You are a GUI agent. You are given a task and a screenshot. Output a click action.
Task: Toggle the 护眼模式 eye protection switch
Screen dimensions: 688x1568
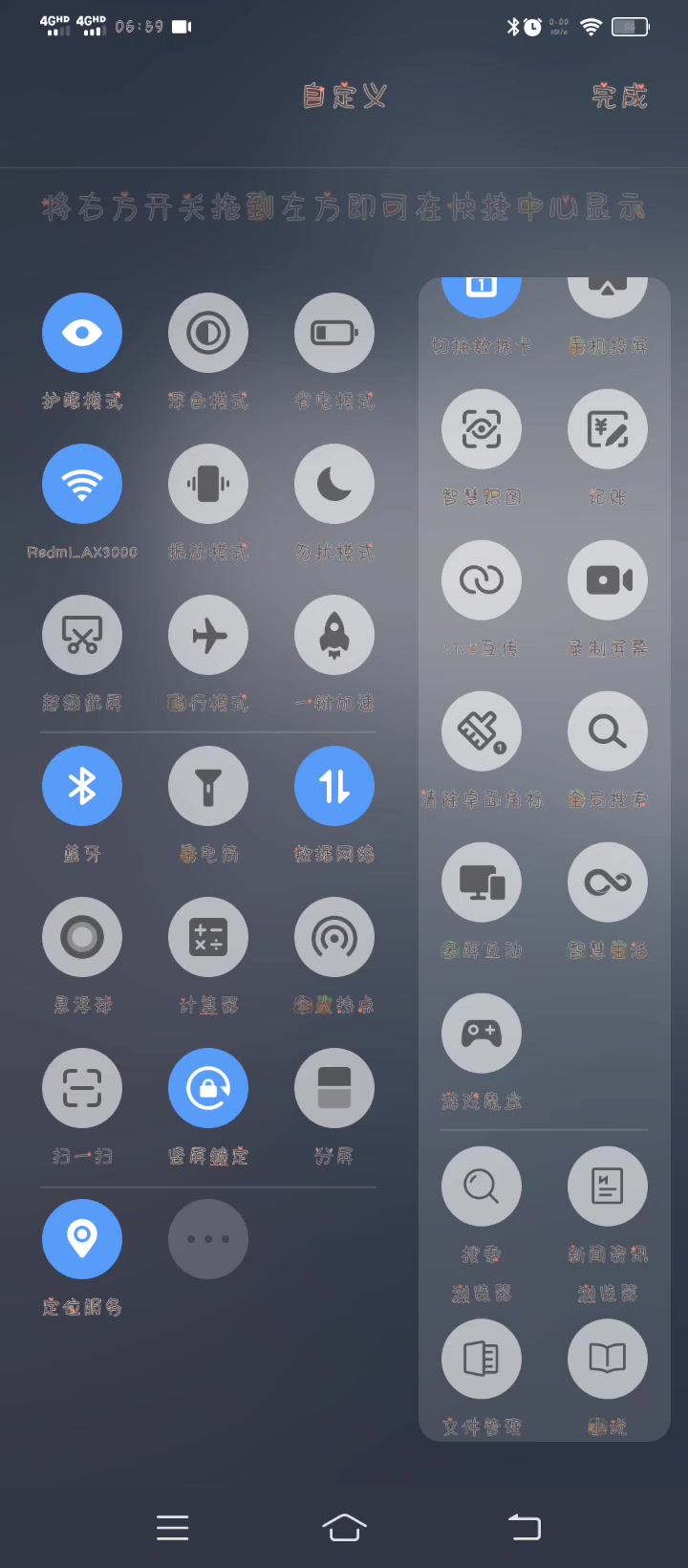pos(82,333)
